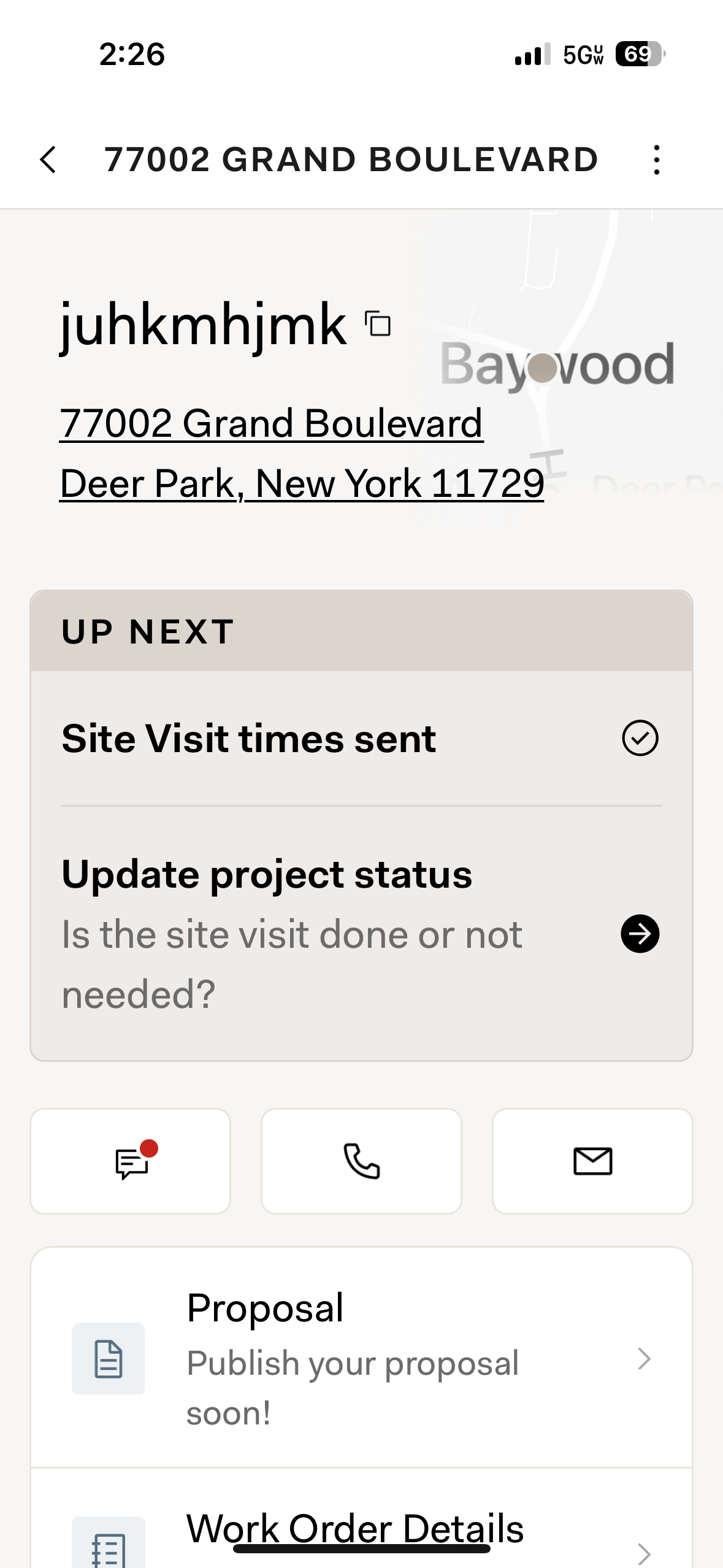Open messages with the chat icon
Screen dimensions: 723x1568
[131, 1161]
